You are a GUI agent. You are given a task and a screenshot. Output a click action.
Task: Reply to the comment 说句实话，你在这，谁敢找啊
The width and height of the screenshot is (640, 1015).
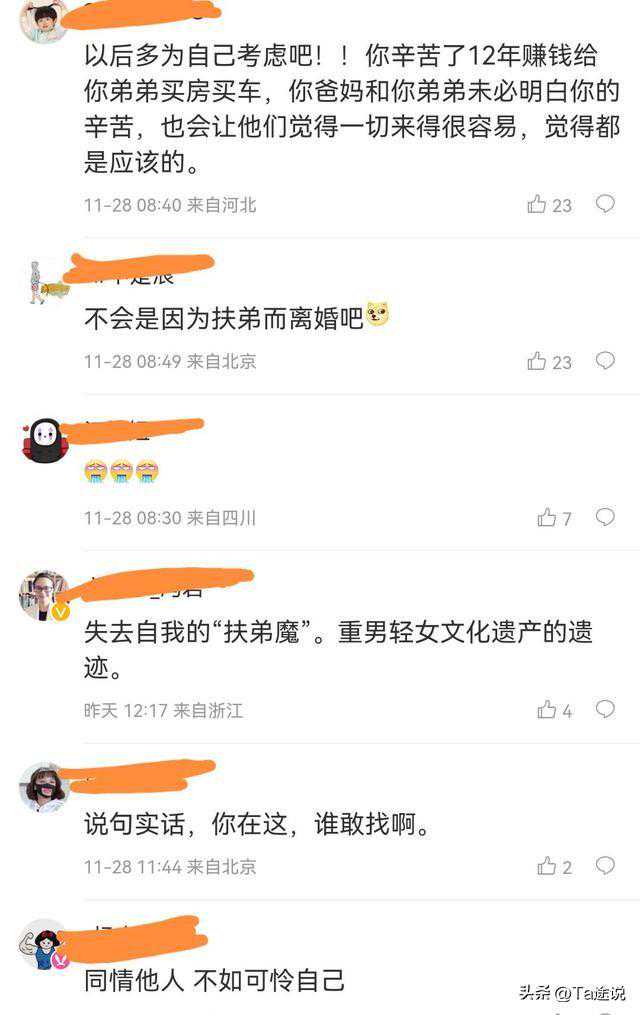coord(605,865)
